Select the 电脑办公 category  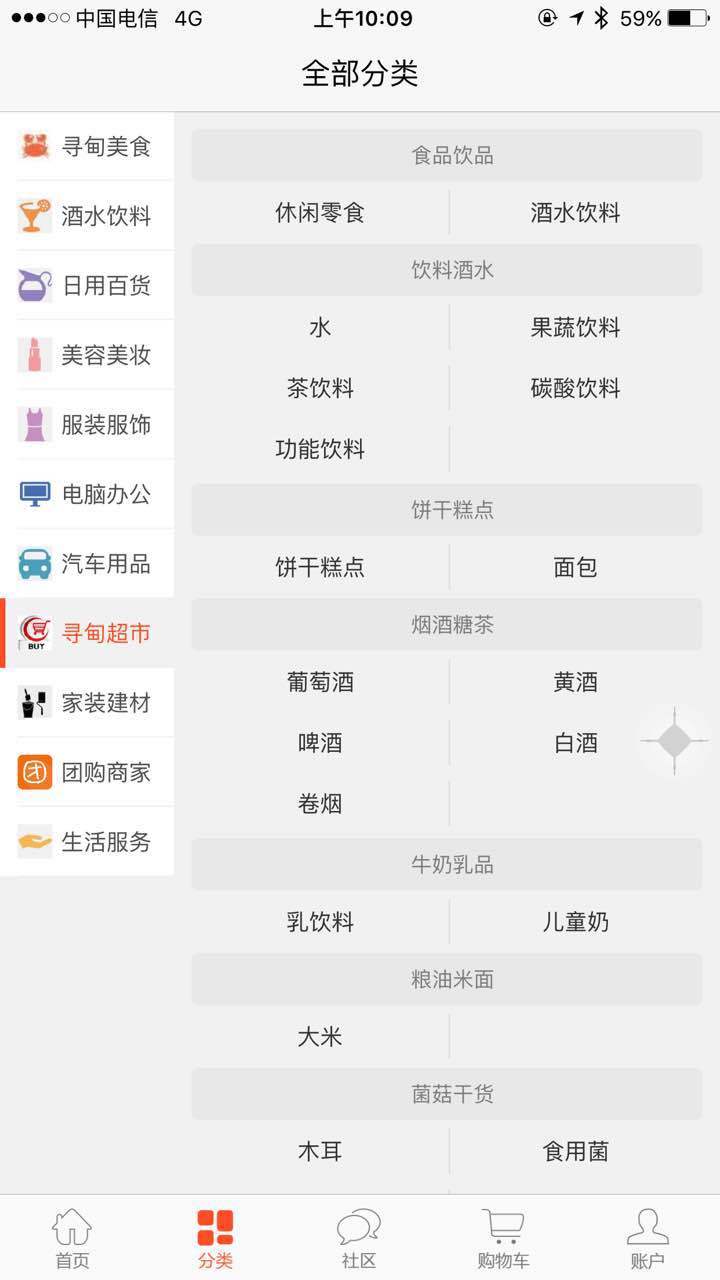pos(87,494)
